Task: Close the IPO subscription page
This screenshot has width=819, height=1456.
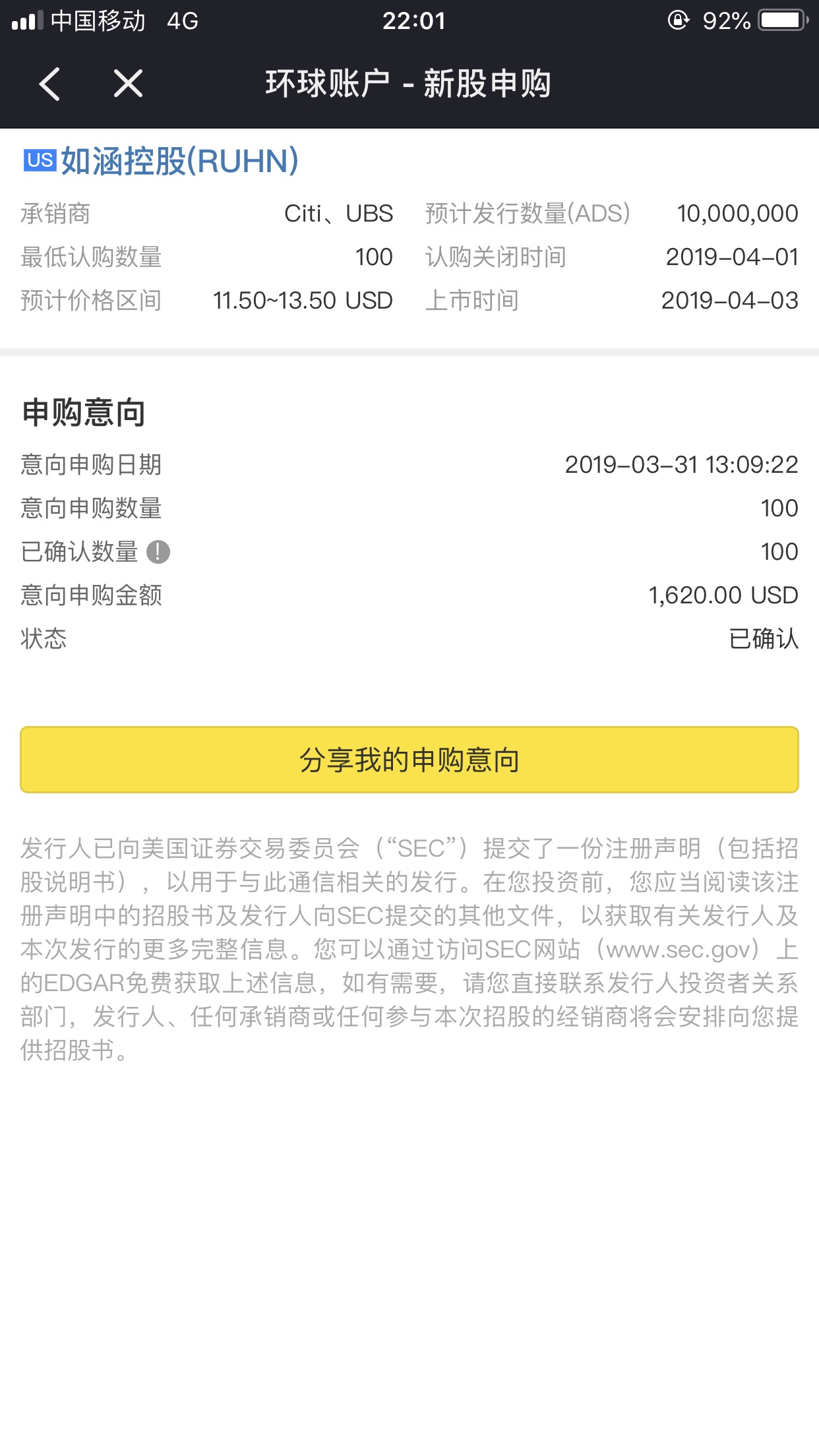Action: point(128,84)
